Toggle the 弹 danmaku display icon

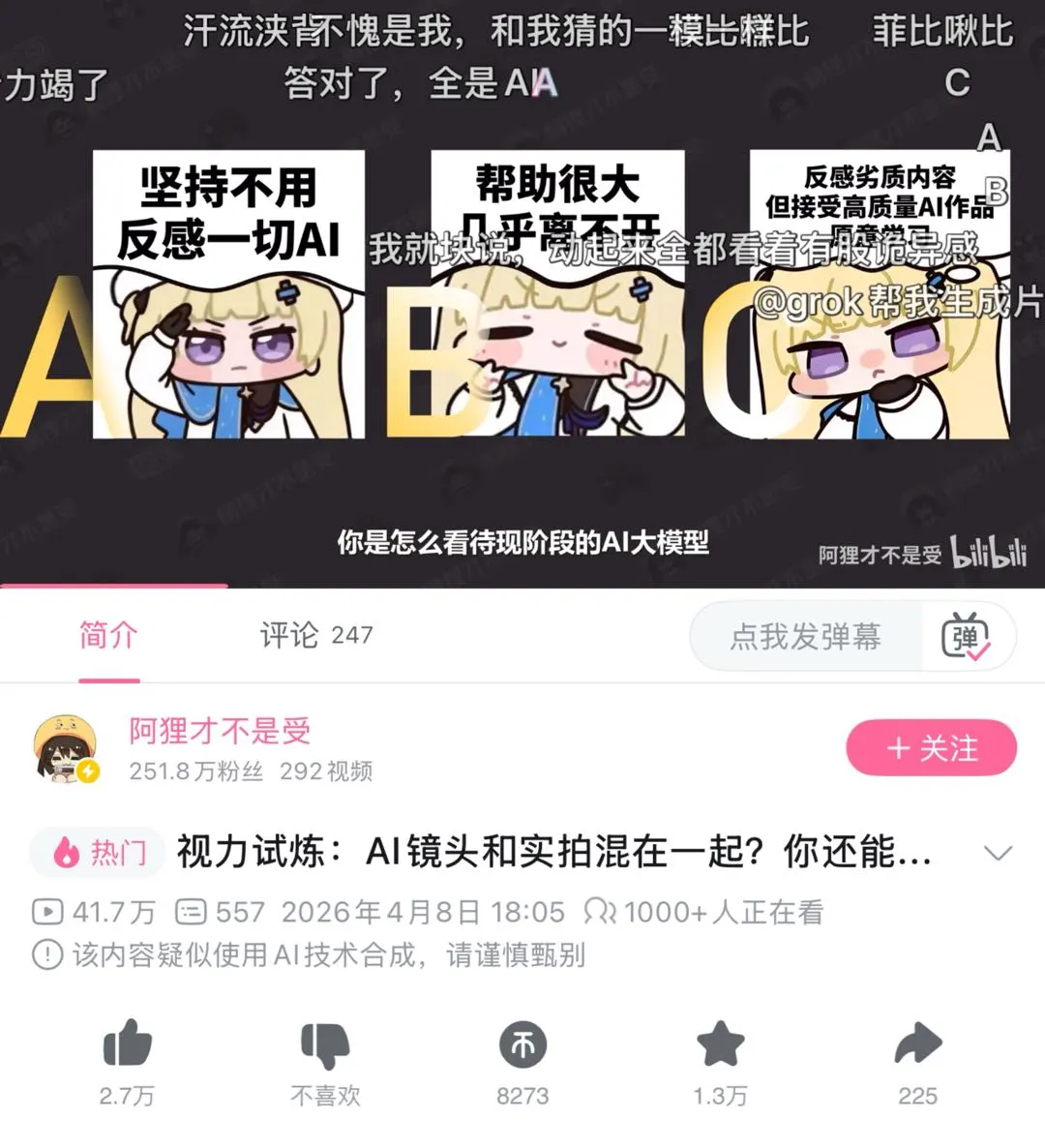(965, 637)
